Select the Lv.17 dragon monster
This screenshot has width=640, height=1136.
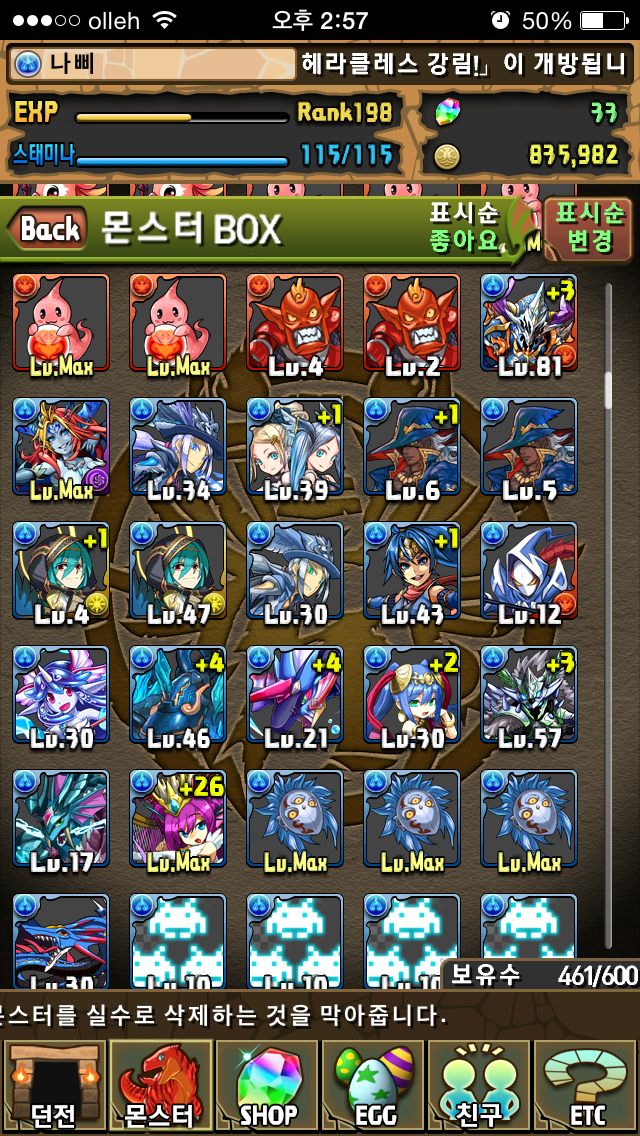(61, 818)
